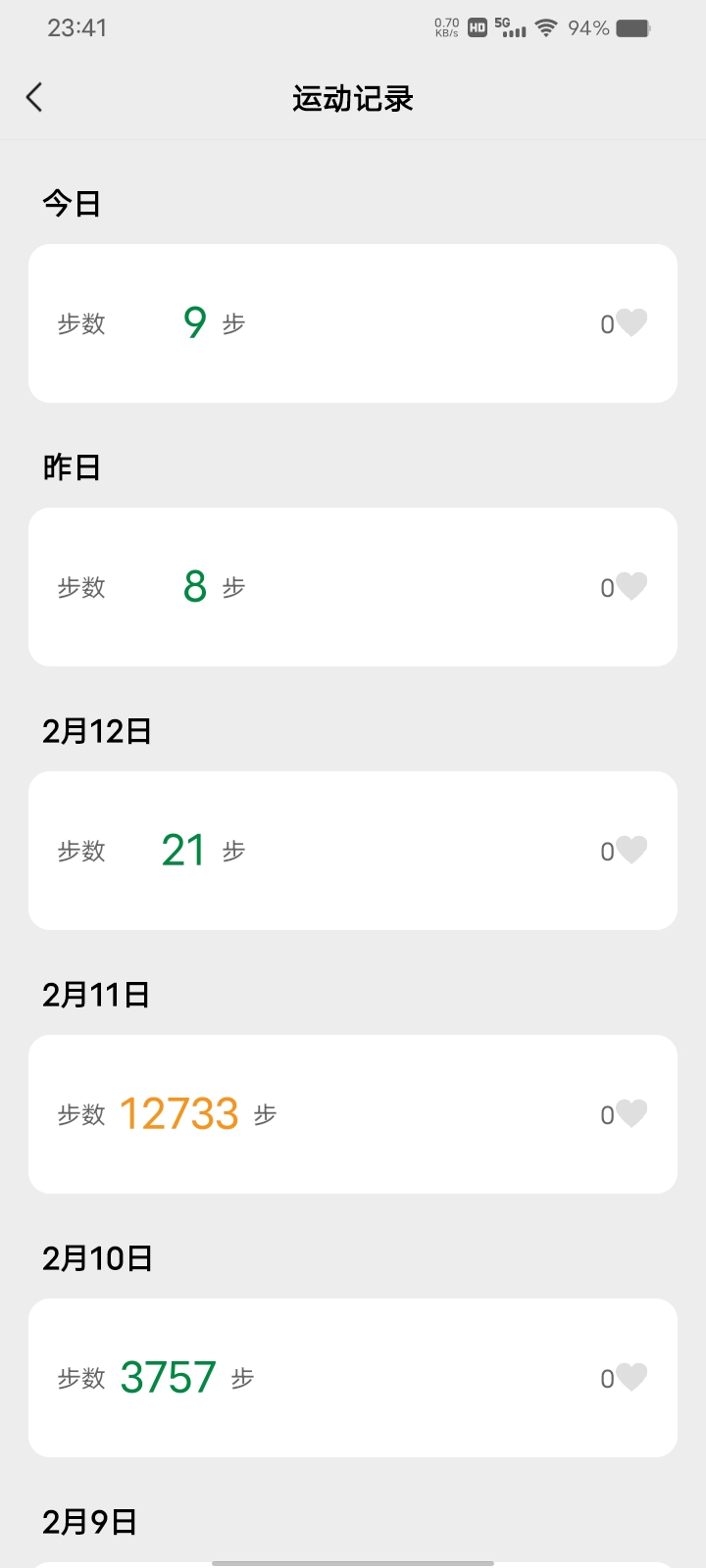Like the 12733-step record of 2月11日

[x=630, y=1113]
